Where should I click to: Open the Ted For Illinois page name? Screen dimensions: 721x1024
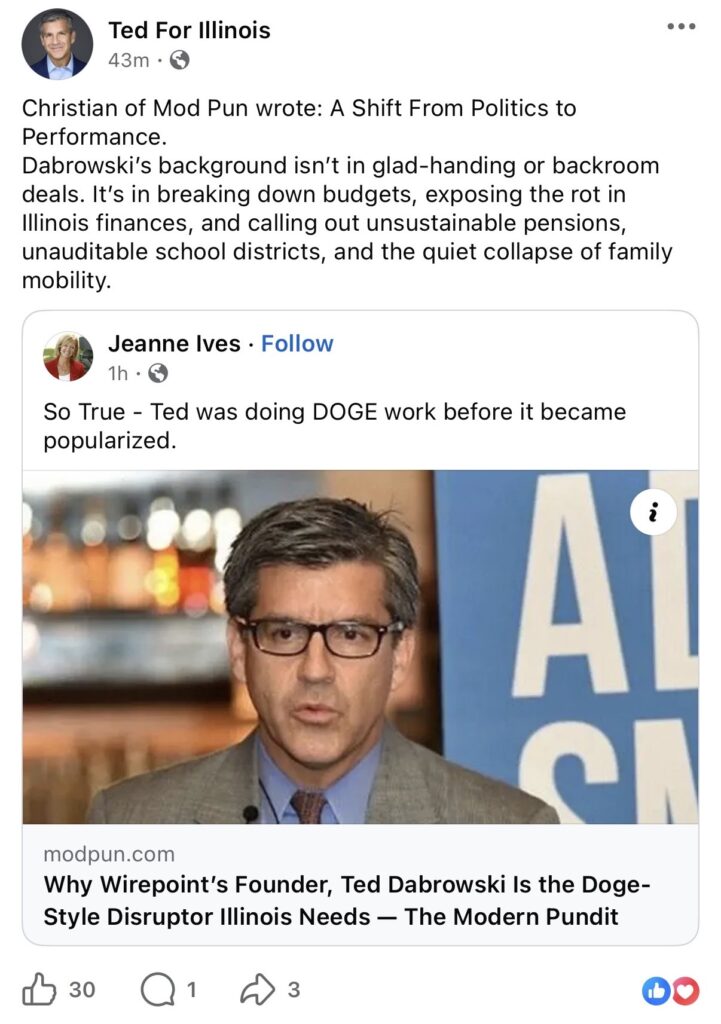(189, 30)
